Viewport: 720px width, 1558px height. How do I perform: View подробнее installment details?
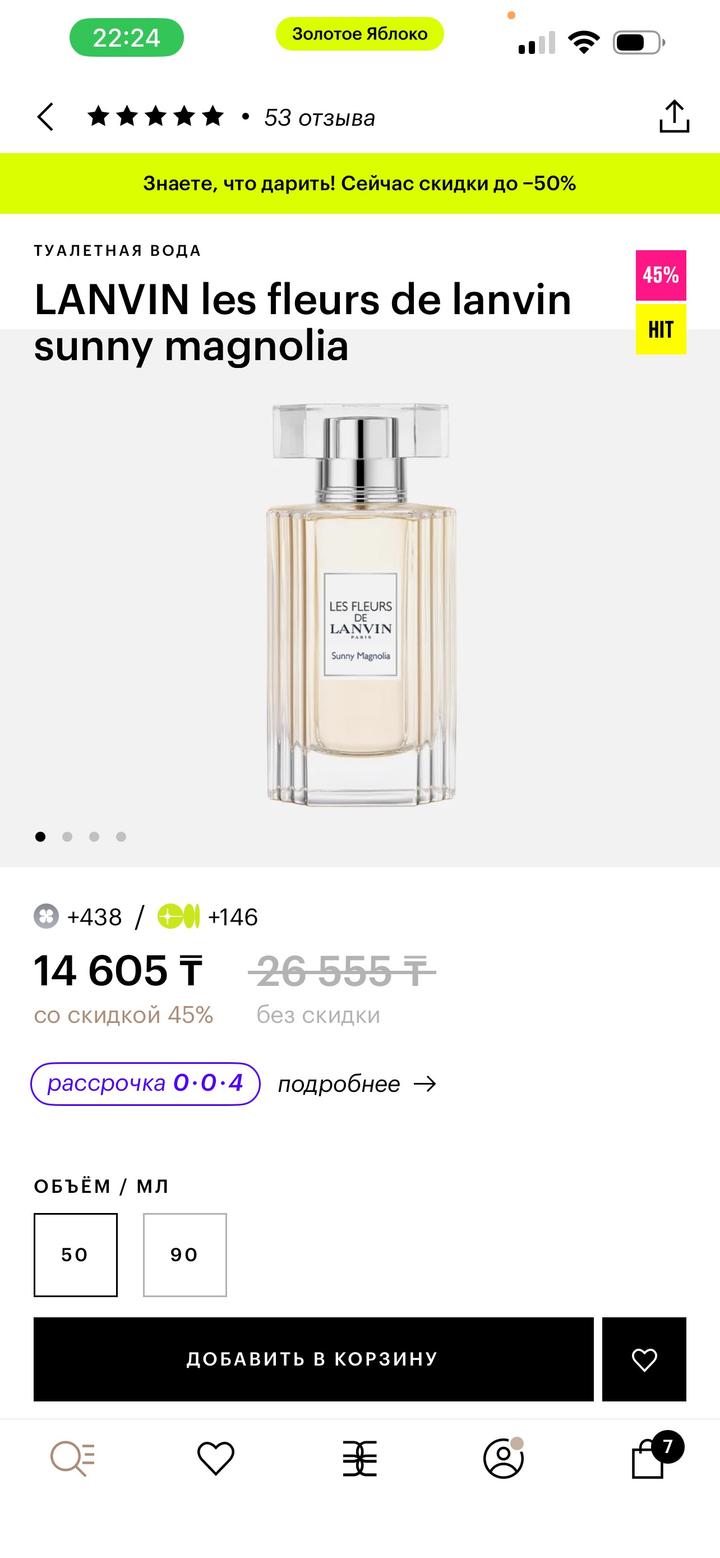357,1084
